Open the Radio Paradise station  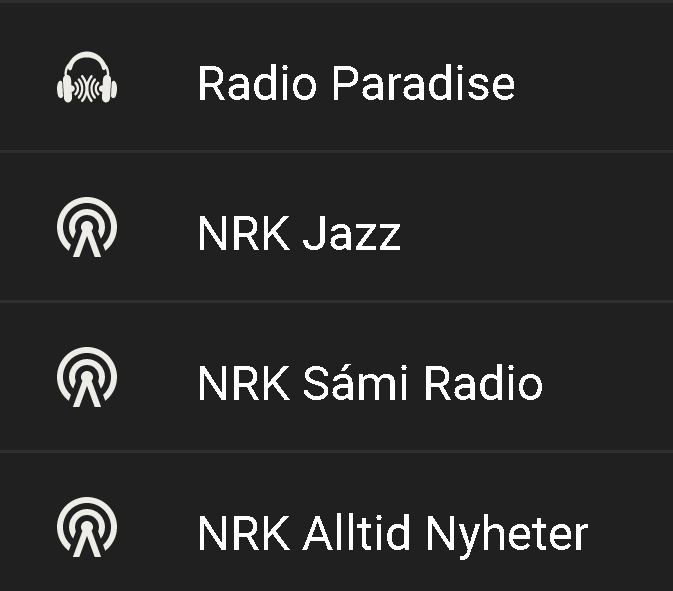[356, 83]
